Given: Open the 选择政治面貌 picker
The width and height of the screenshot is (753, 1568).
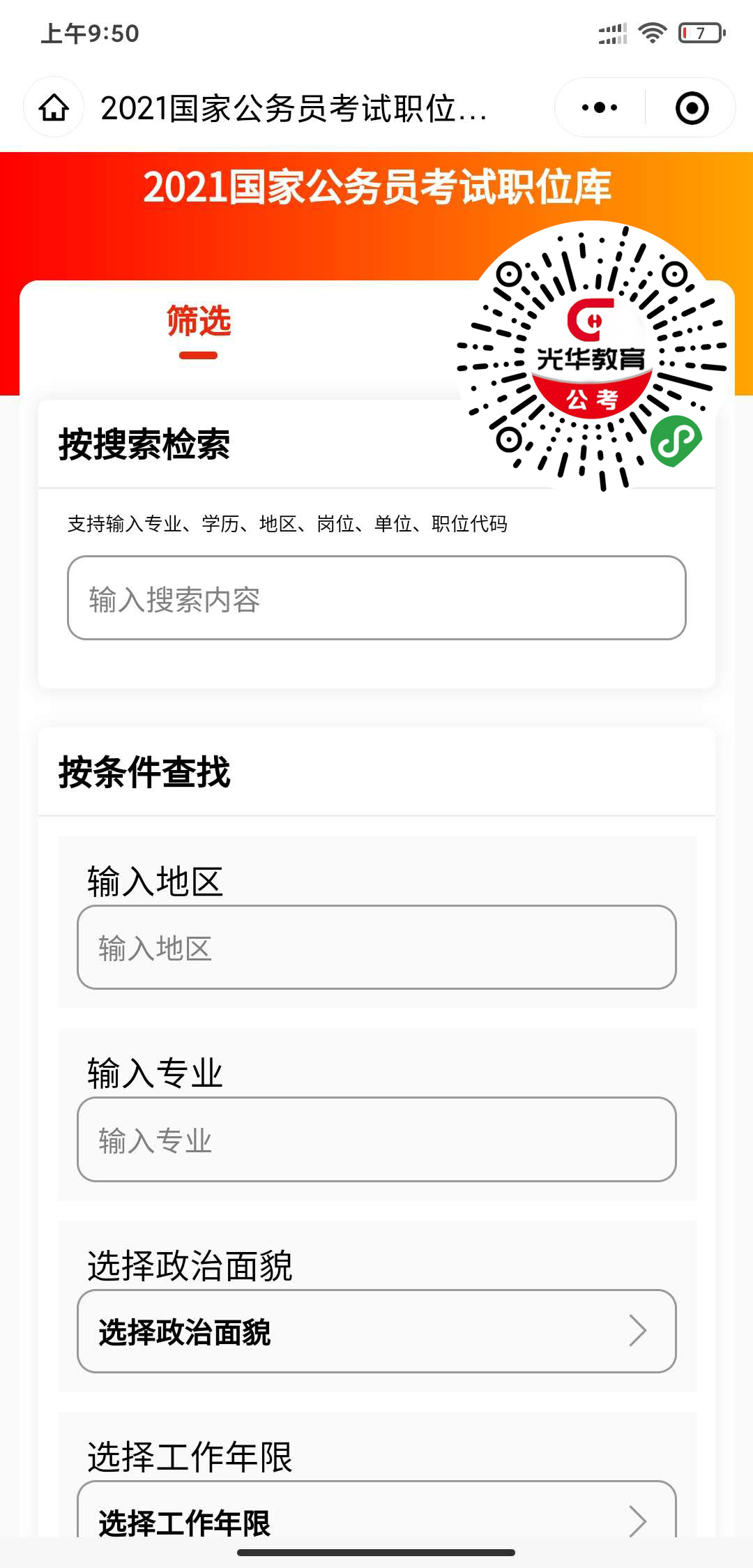Looking at the screenshot, I should [376, 1332].
